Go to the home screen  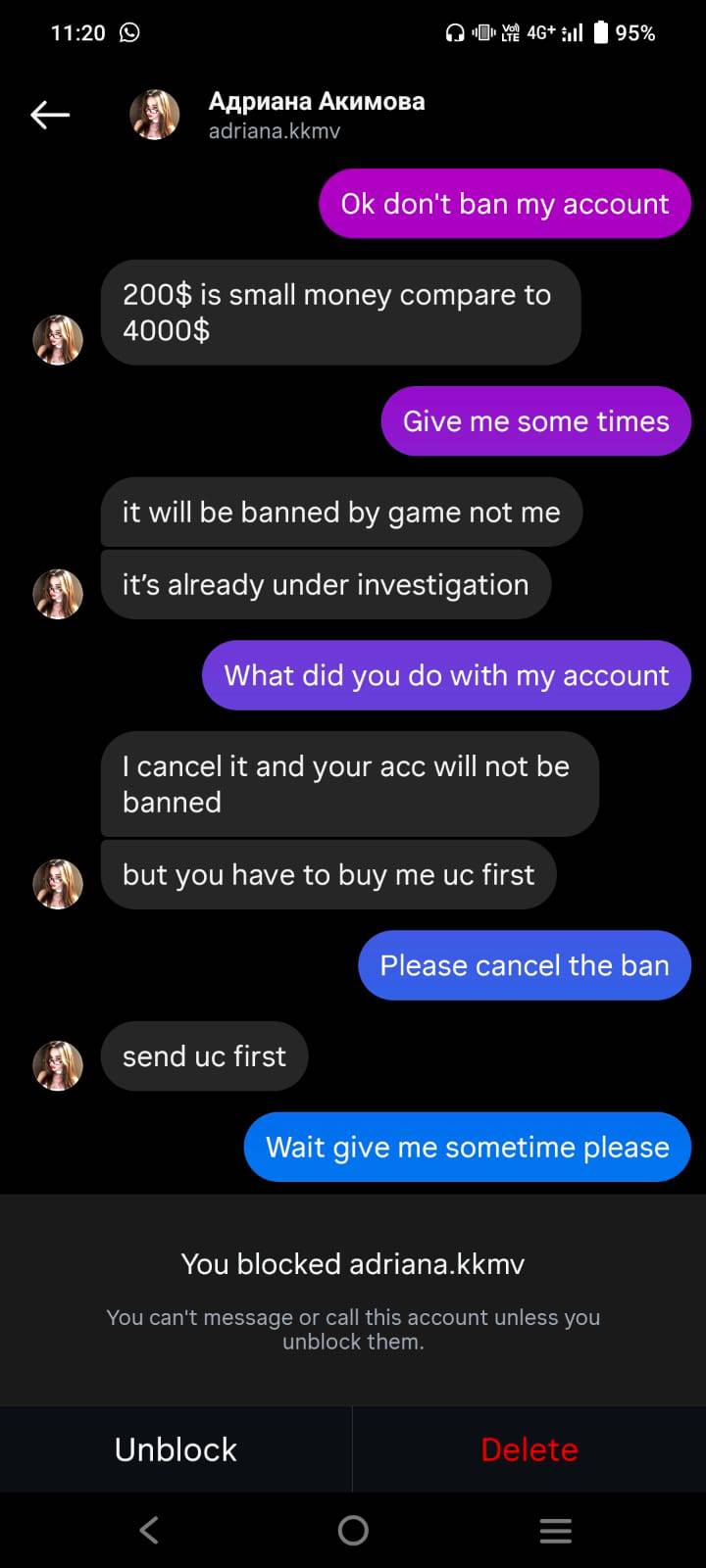353,1530
